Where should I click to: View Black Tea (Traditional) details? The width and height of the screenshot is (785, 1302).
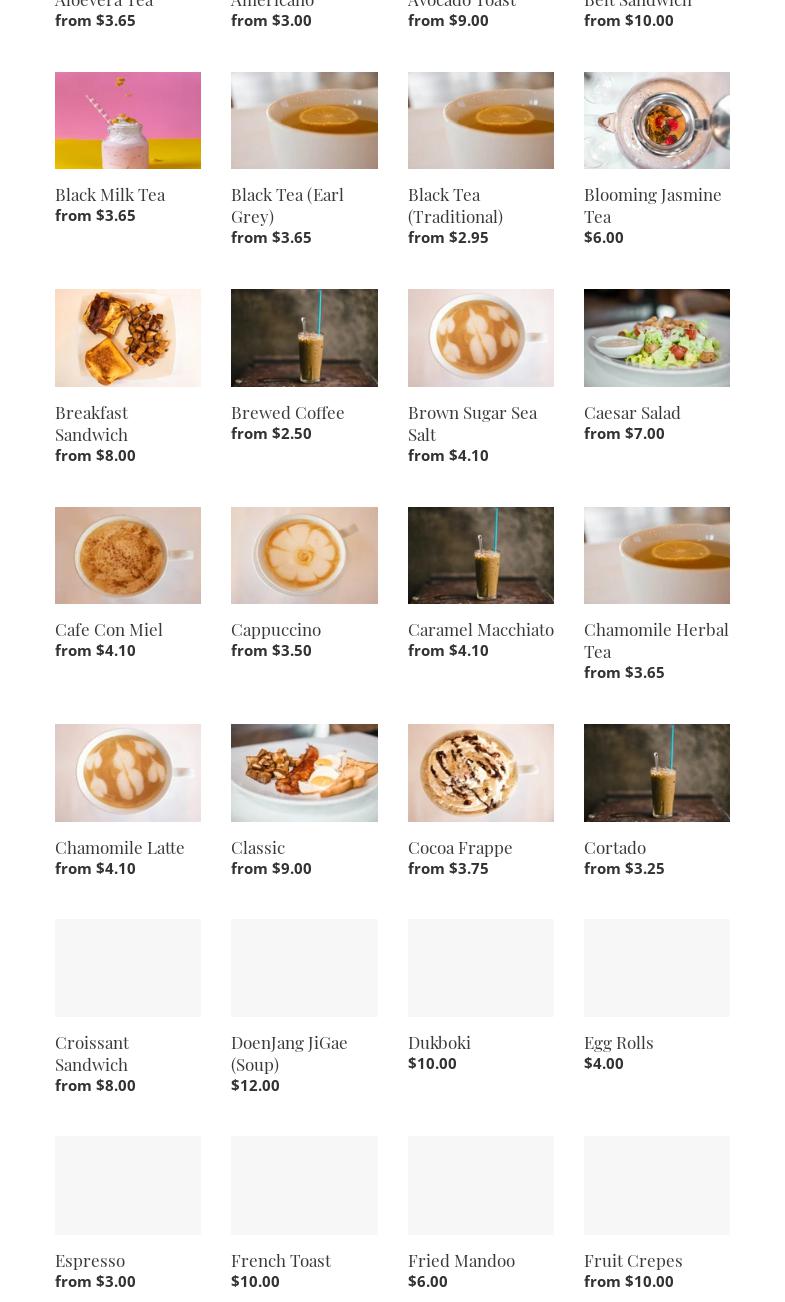pos(480,121)
